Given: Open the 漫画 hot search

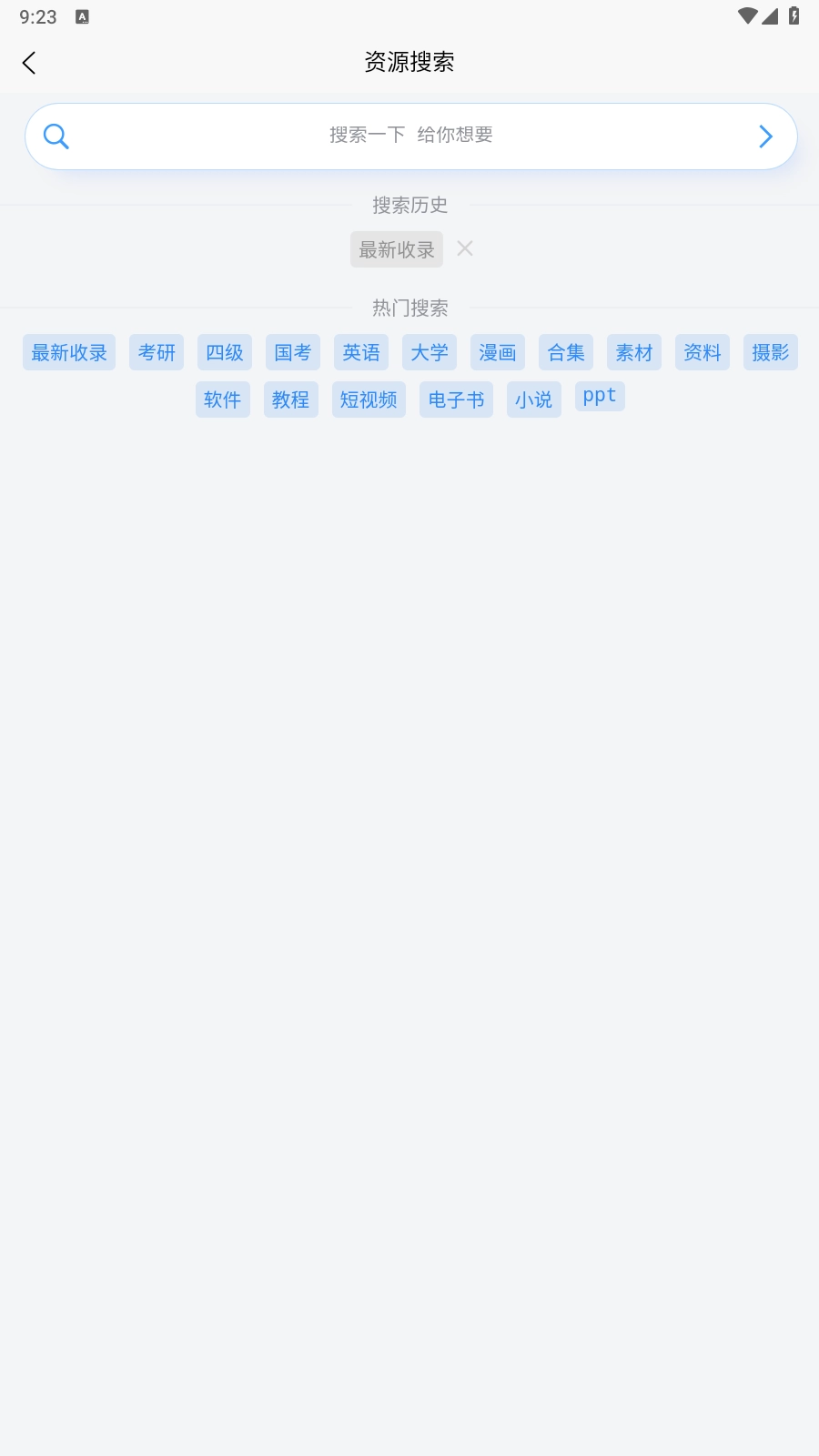Looking at the screenshot, I should click(x=497, y=352).
